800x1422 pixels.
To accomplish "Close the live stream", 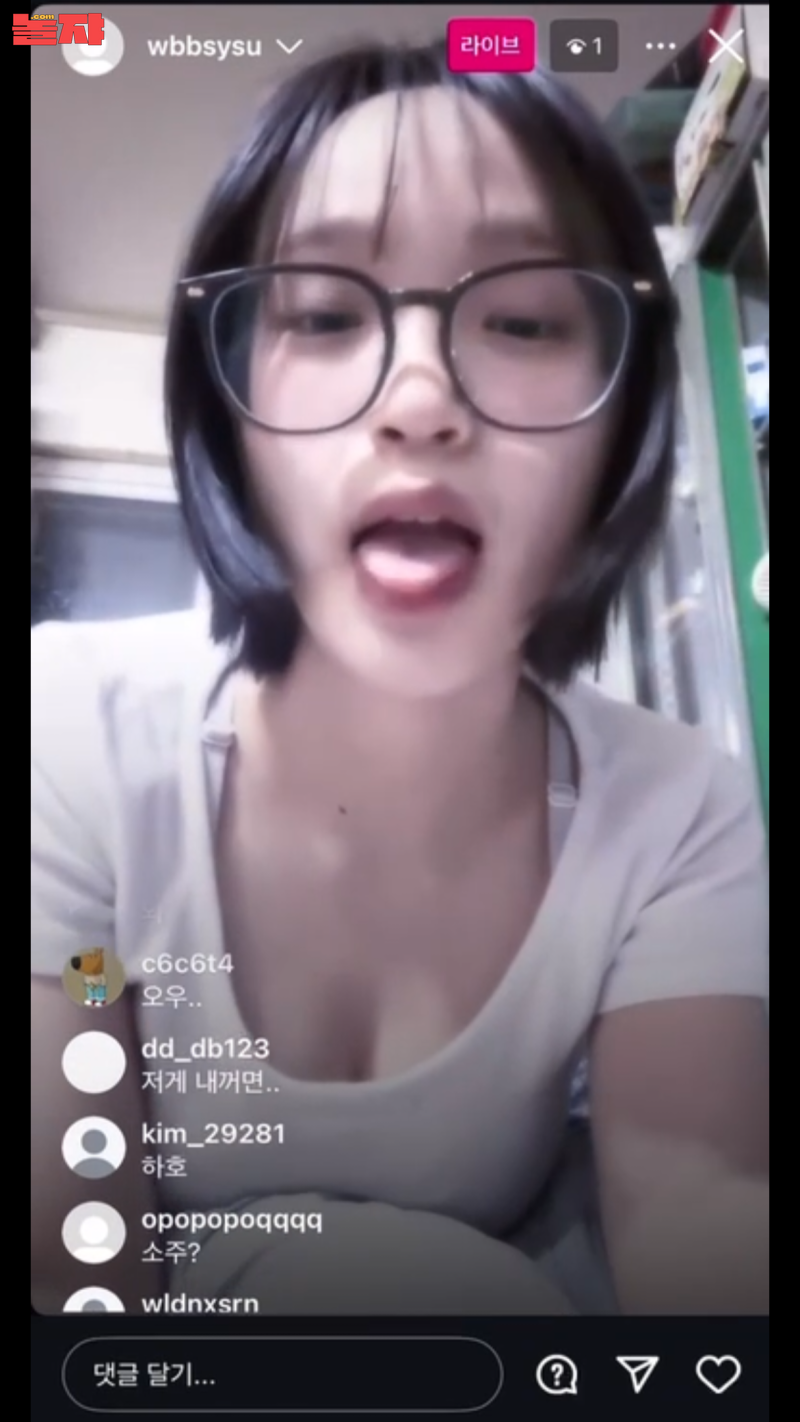I will click(725, 46).
